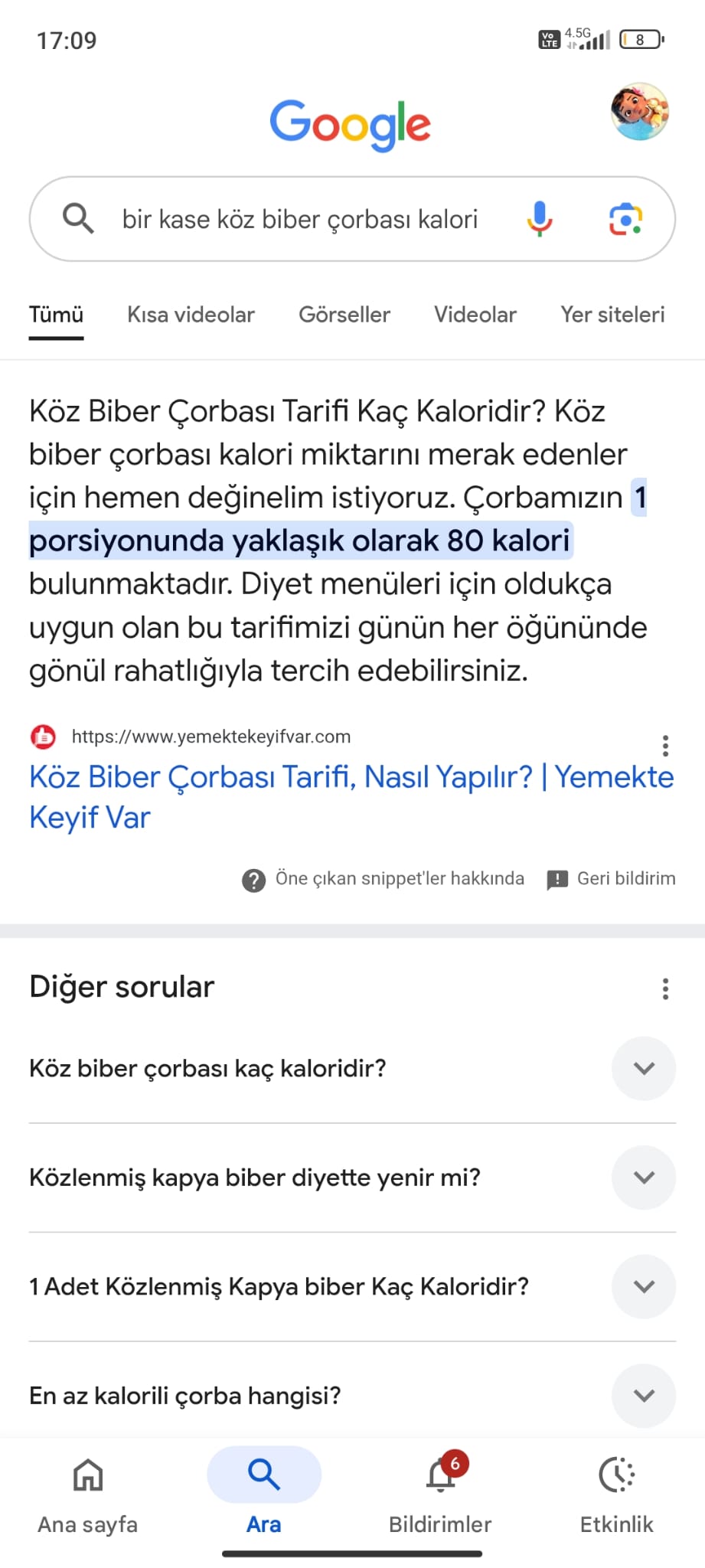Switch to the Görseller tab
This screenshot has width=705, height=1568.
(x=344, y=315)
